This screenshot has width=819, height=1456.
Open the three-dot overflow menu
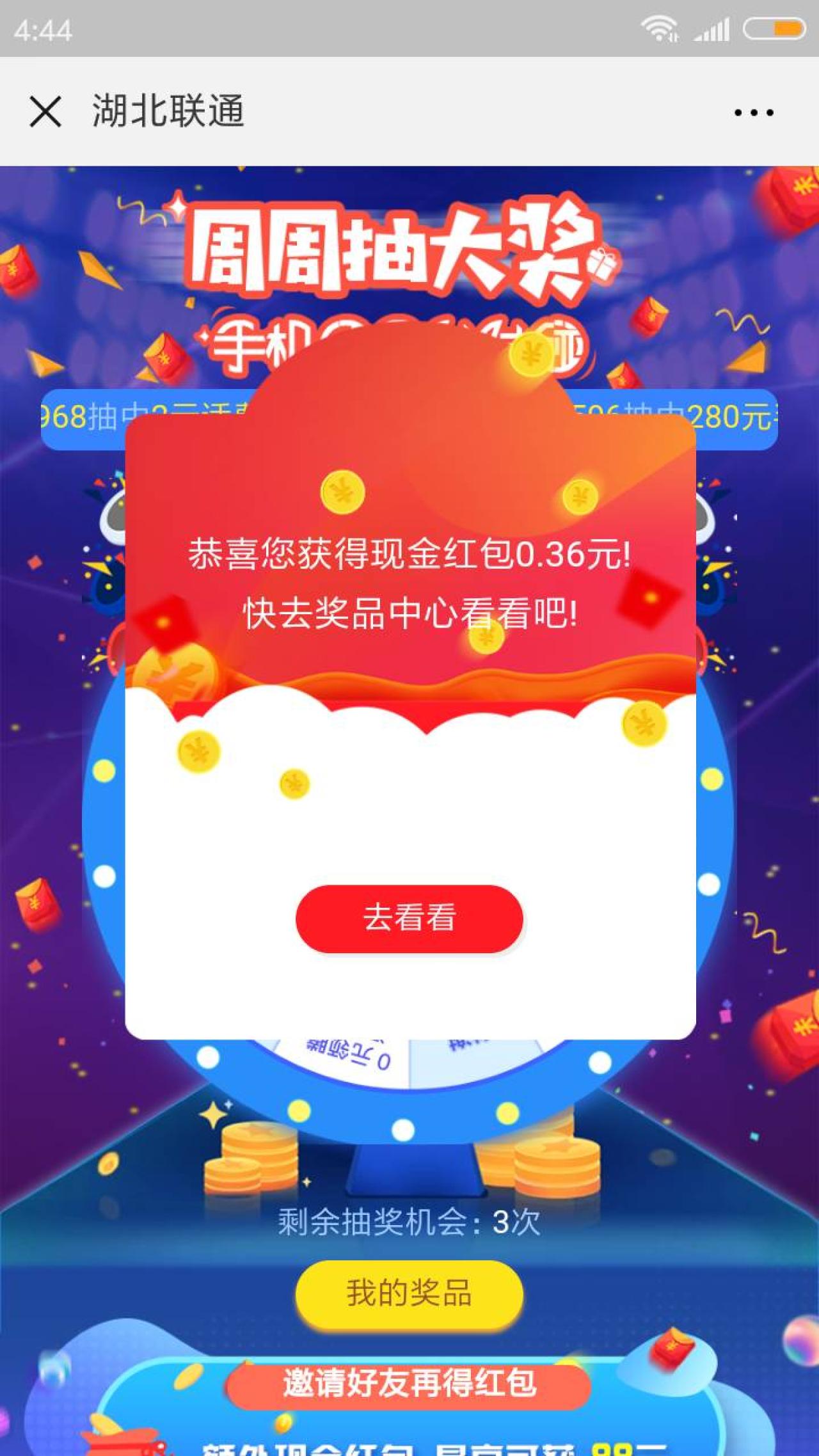pyautogui.click(x=754, y=113)
